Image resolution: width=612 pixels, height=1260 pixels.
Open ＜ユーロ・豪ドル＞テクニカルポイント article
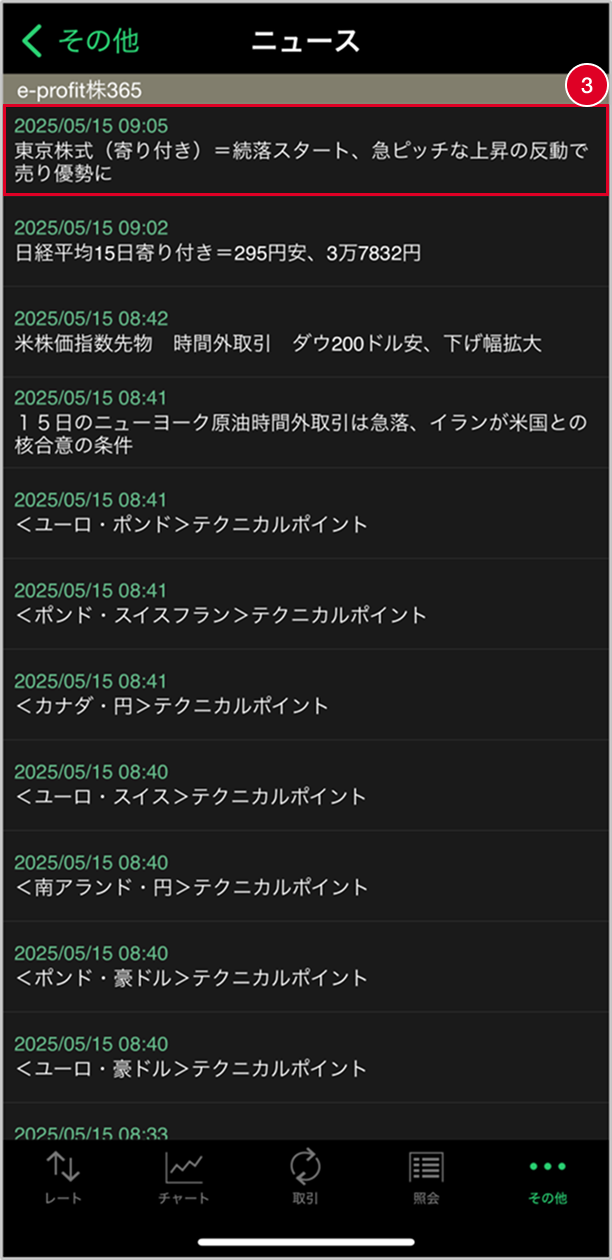click(x=300, y=1057)
